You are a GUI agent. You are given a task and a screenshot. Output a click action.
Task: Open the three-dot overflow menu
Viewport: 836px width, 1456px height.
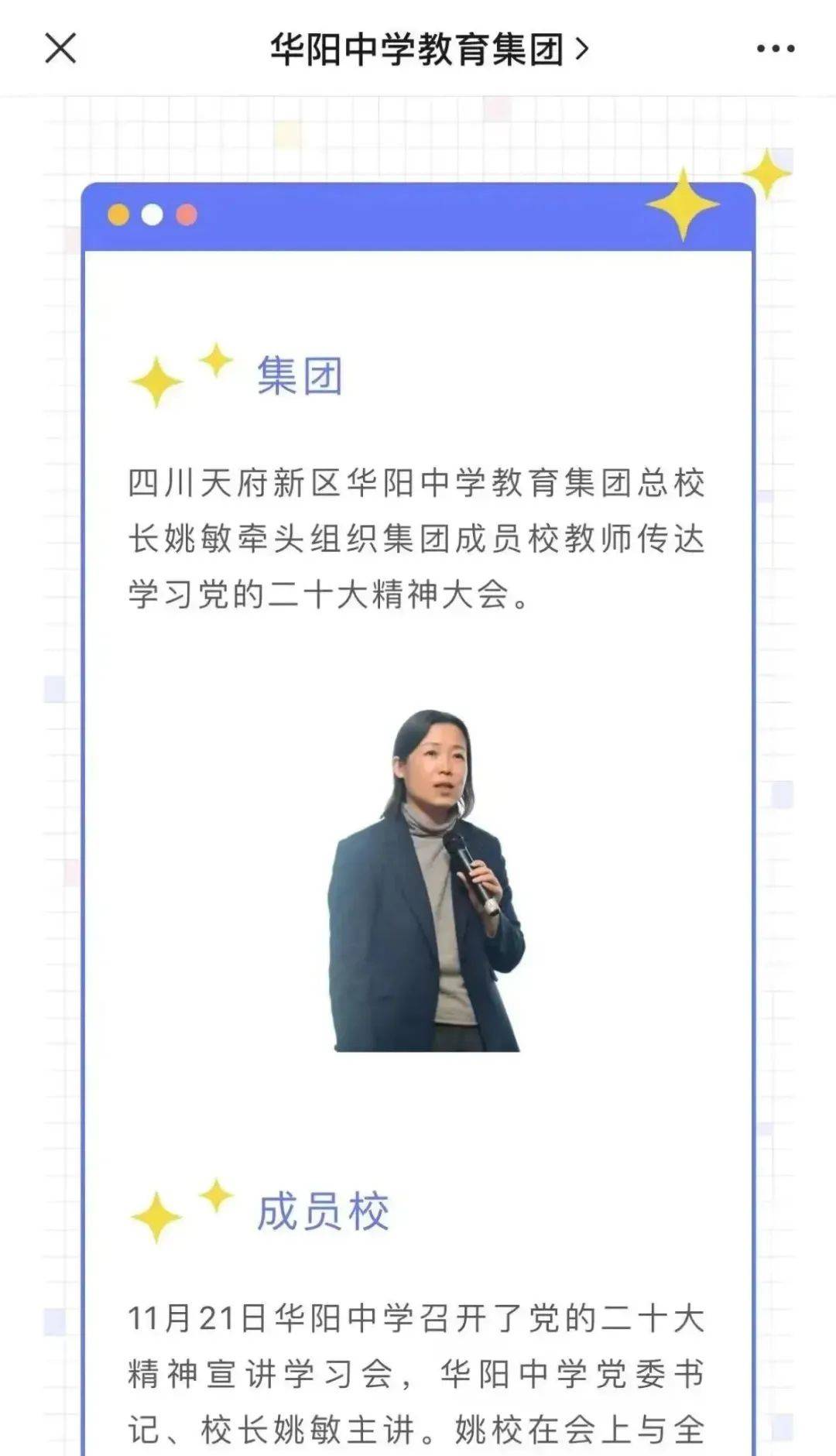pyautogui.click(x=775, y=49)
